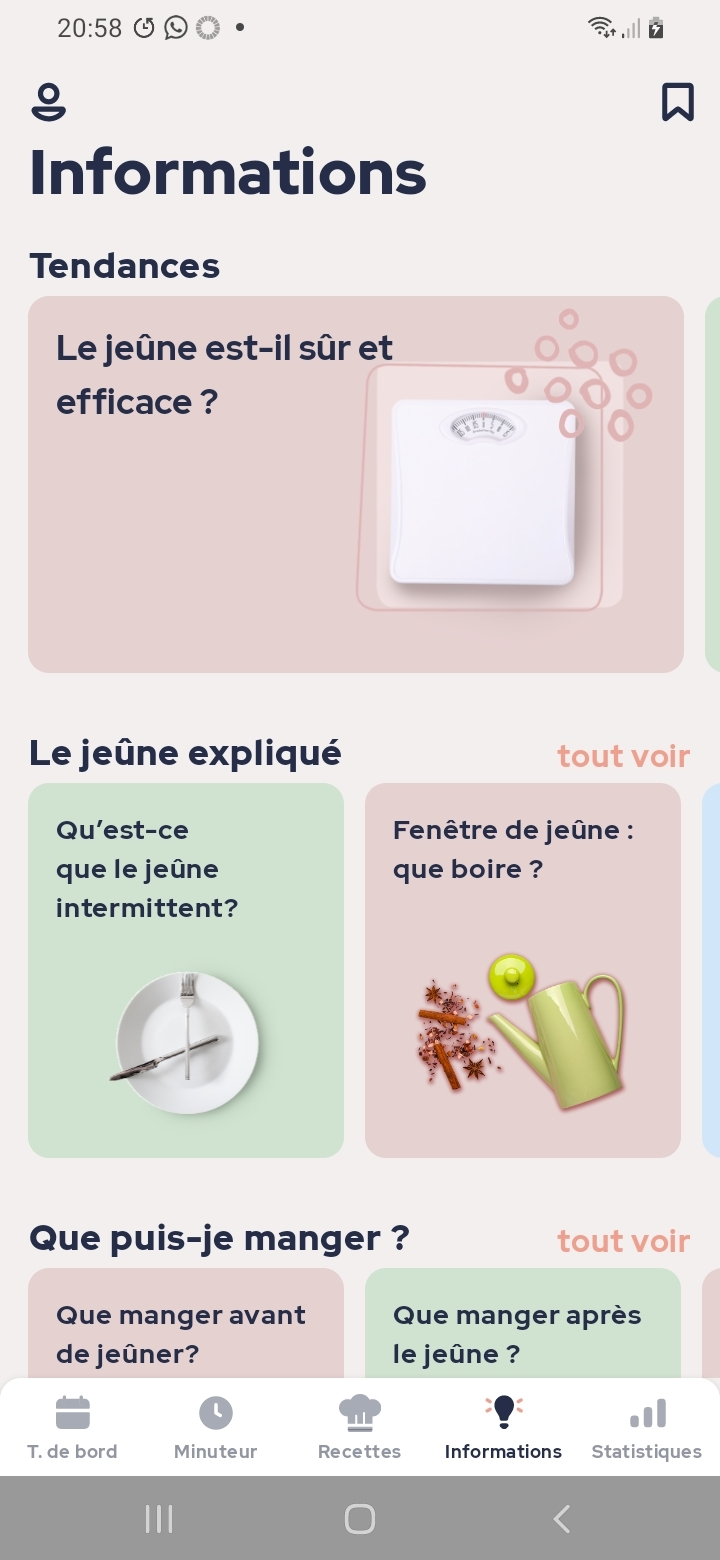Viewport: 720px width, 1560px height.
Task: Open "Fenêtre de jeûne : que boire ?" card
Action: 523,970
